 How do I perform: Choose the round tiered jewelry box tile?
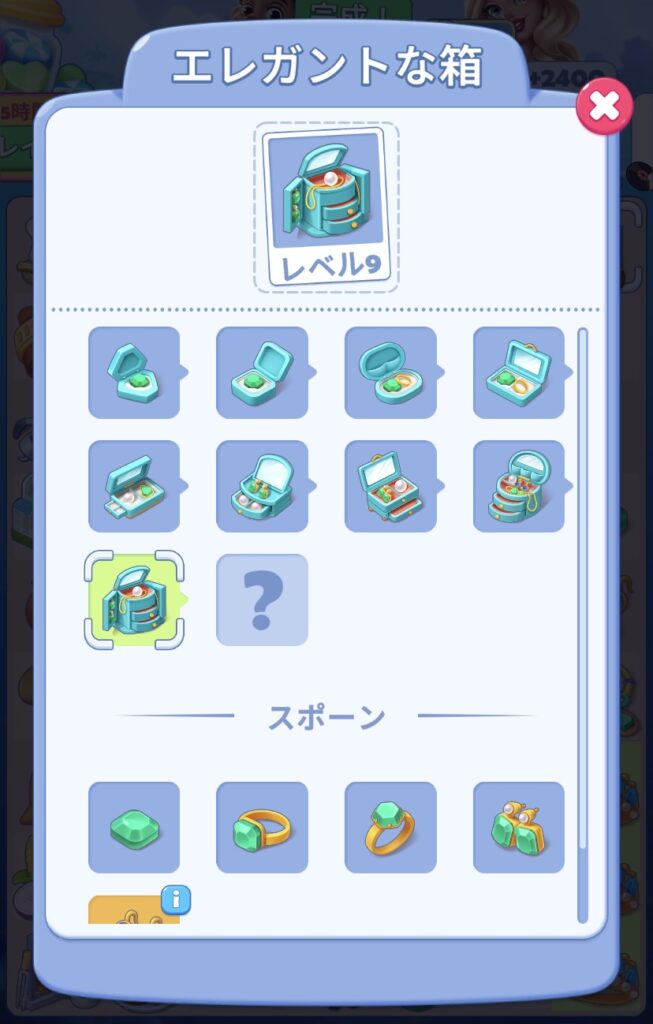(x=518, y=486)
